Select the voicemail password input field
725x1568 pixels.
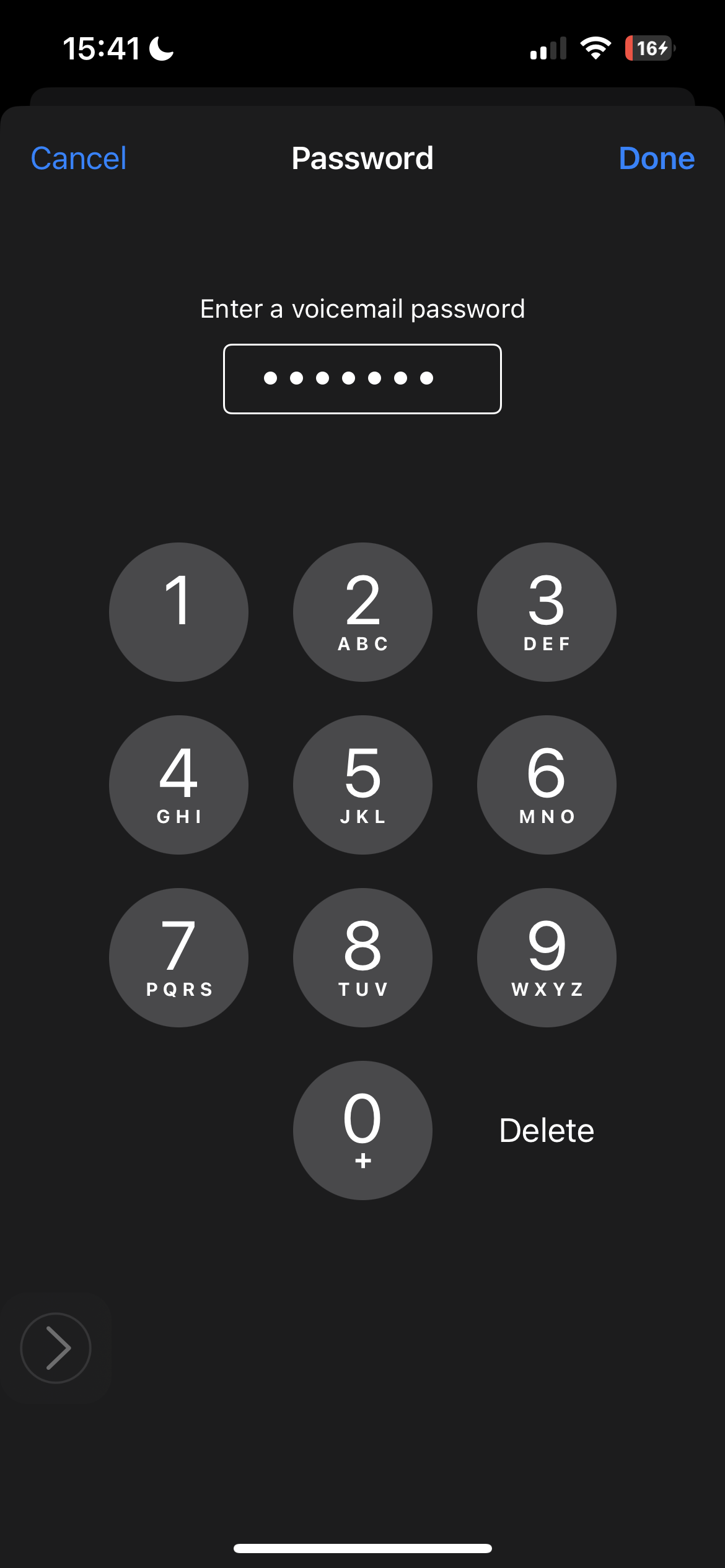click(x=362, y=378)
